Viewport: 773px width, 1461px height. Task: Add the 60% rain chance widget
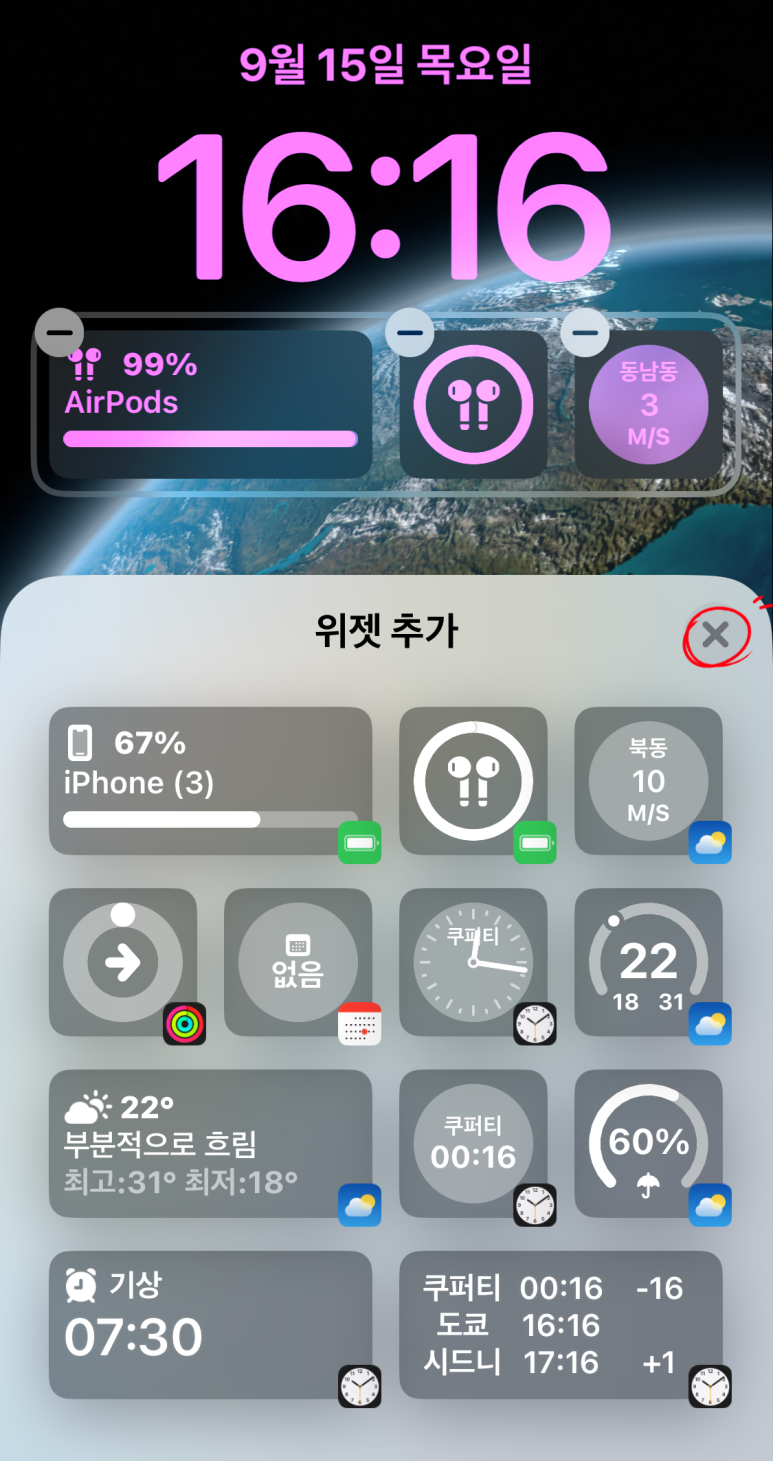(x=648, y=1143)
